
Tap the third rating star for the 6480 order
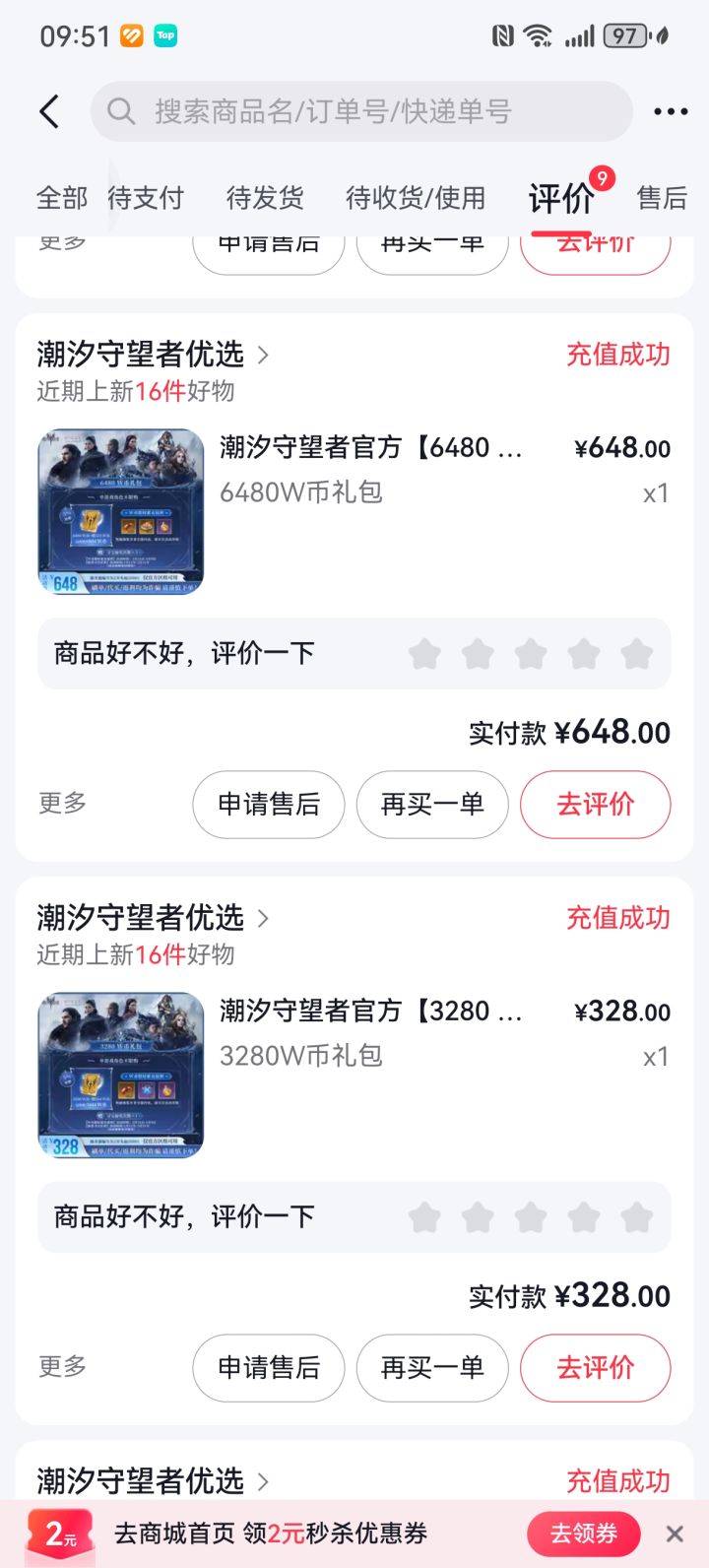pyautogui.click(x=532, y=653)
